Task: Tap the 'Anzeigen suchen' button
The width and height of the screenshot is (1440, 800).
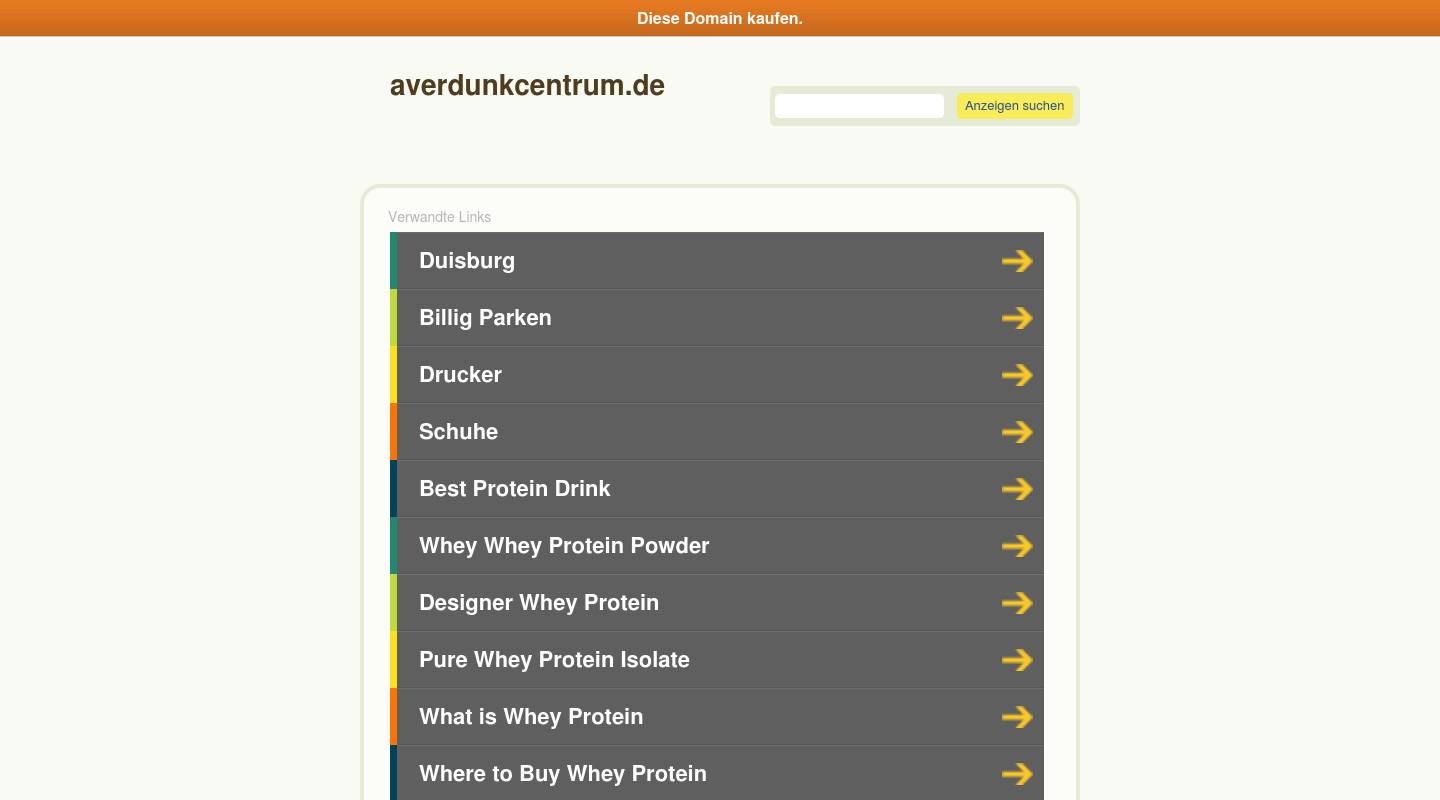Action: pos(1014,106)
